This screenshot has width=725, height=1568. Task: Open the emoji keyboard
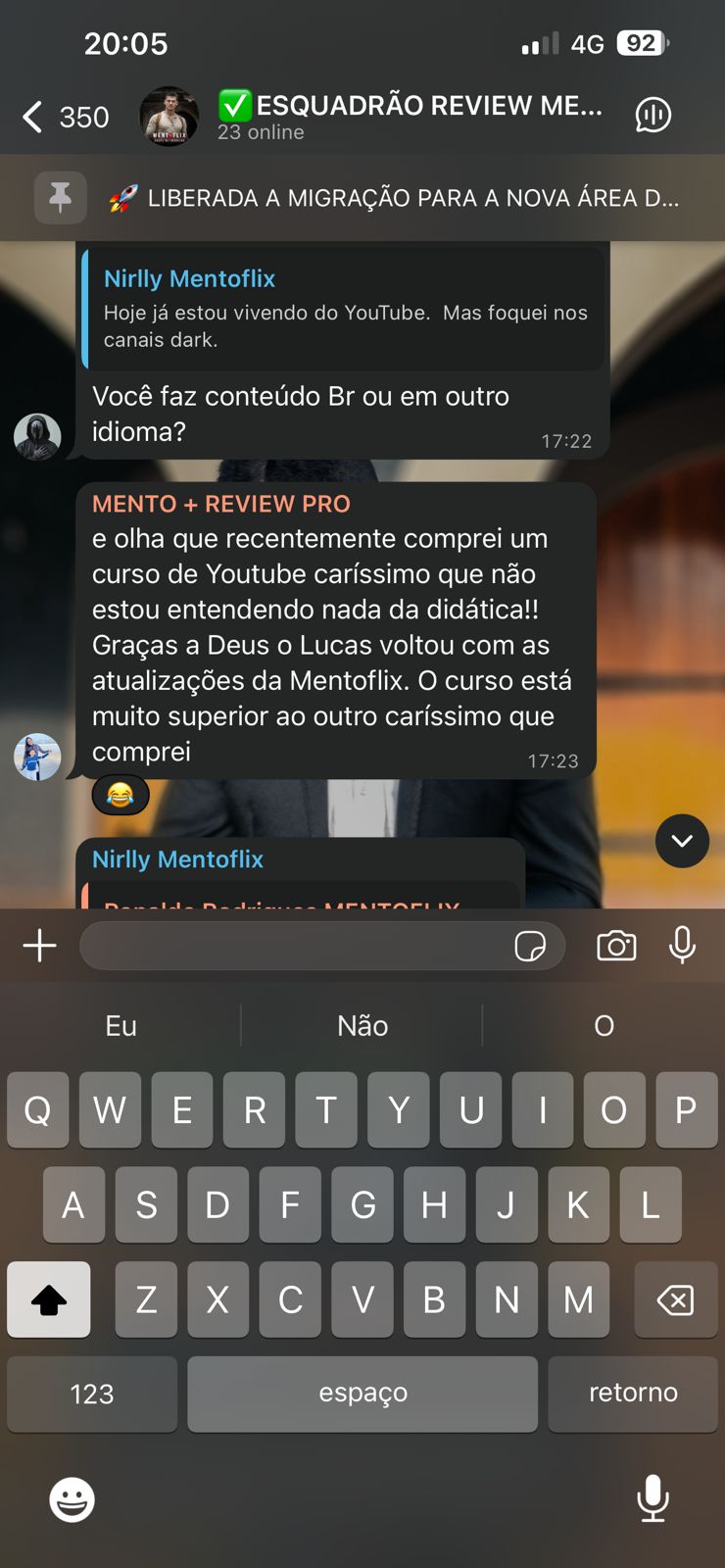[72, 1499]
